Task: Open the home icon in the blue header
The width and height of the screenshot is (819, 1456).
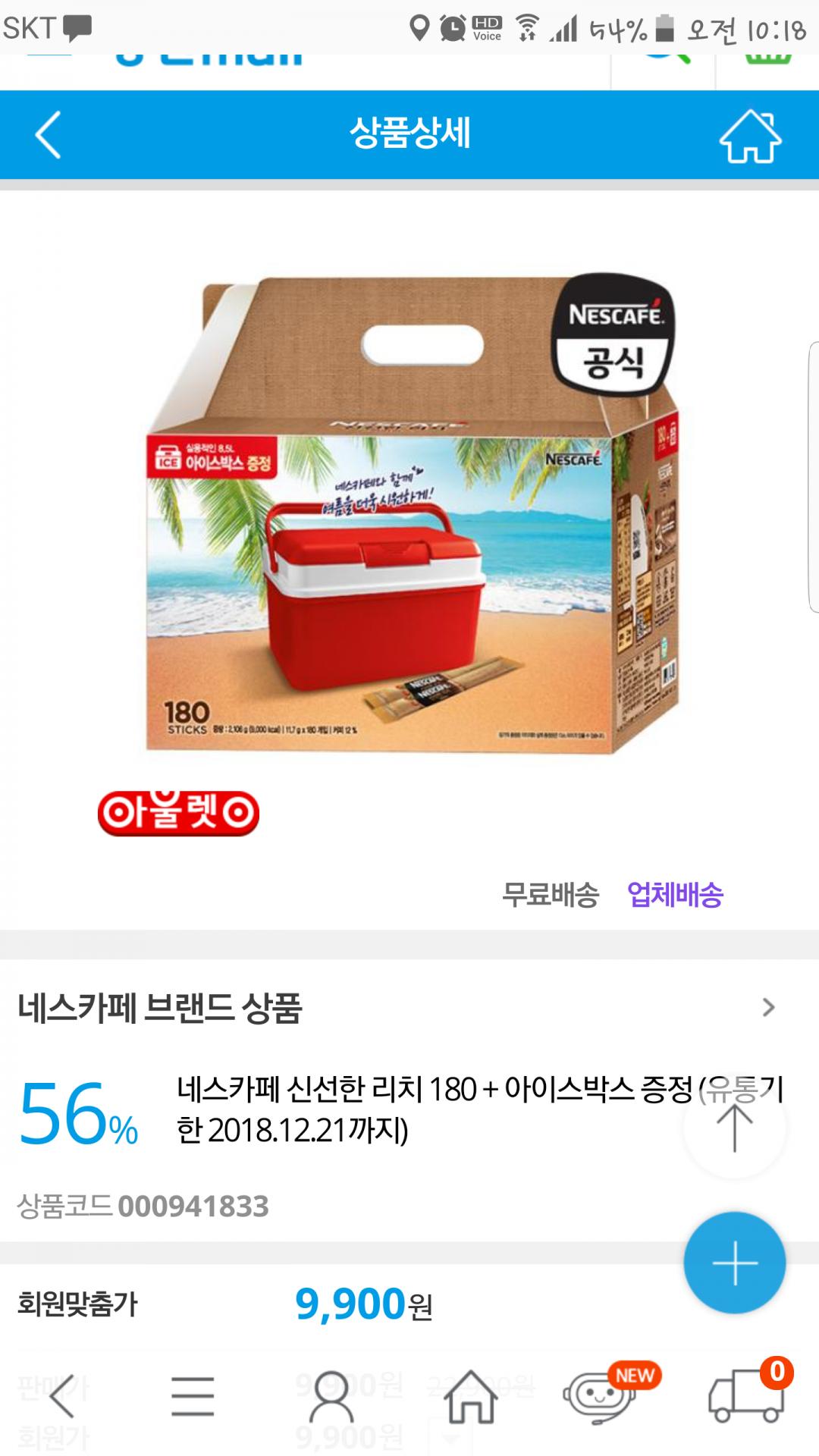Action: (x=750, y=136)
